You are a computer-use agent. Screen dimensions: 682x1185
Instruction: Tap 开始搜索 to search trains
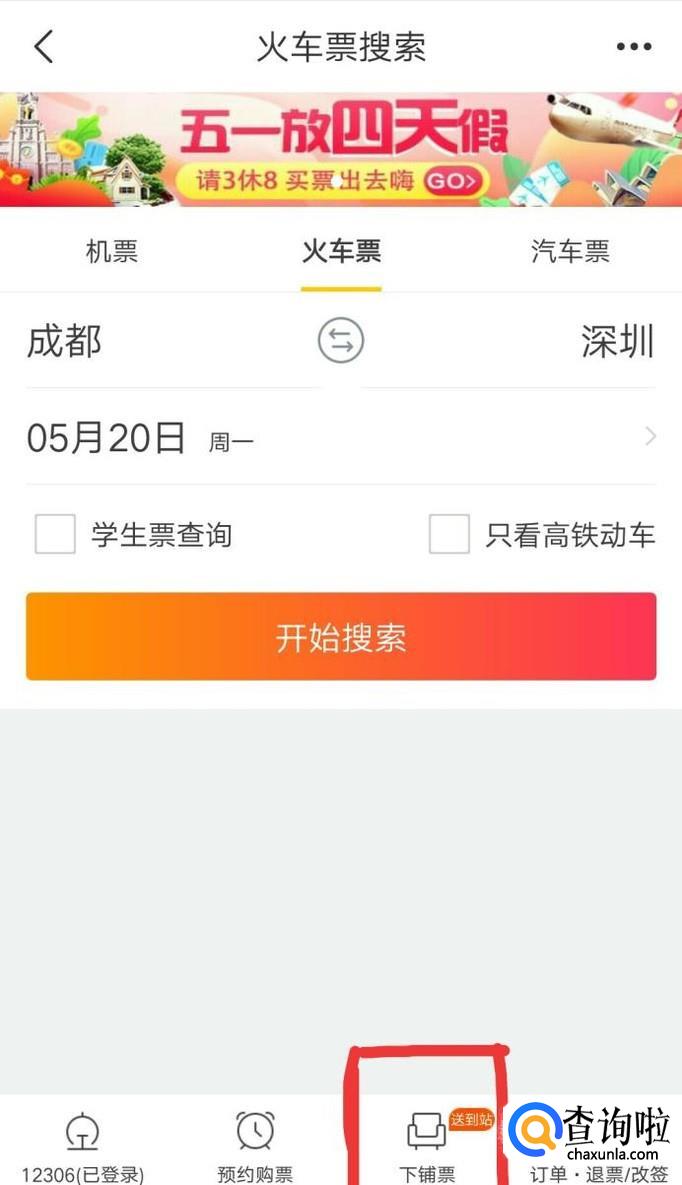341,637
